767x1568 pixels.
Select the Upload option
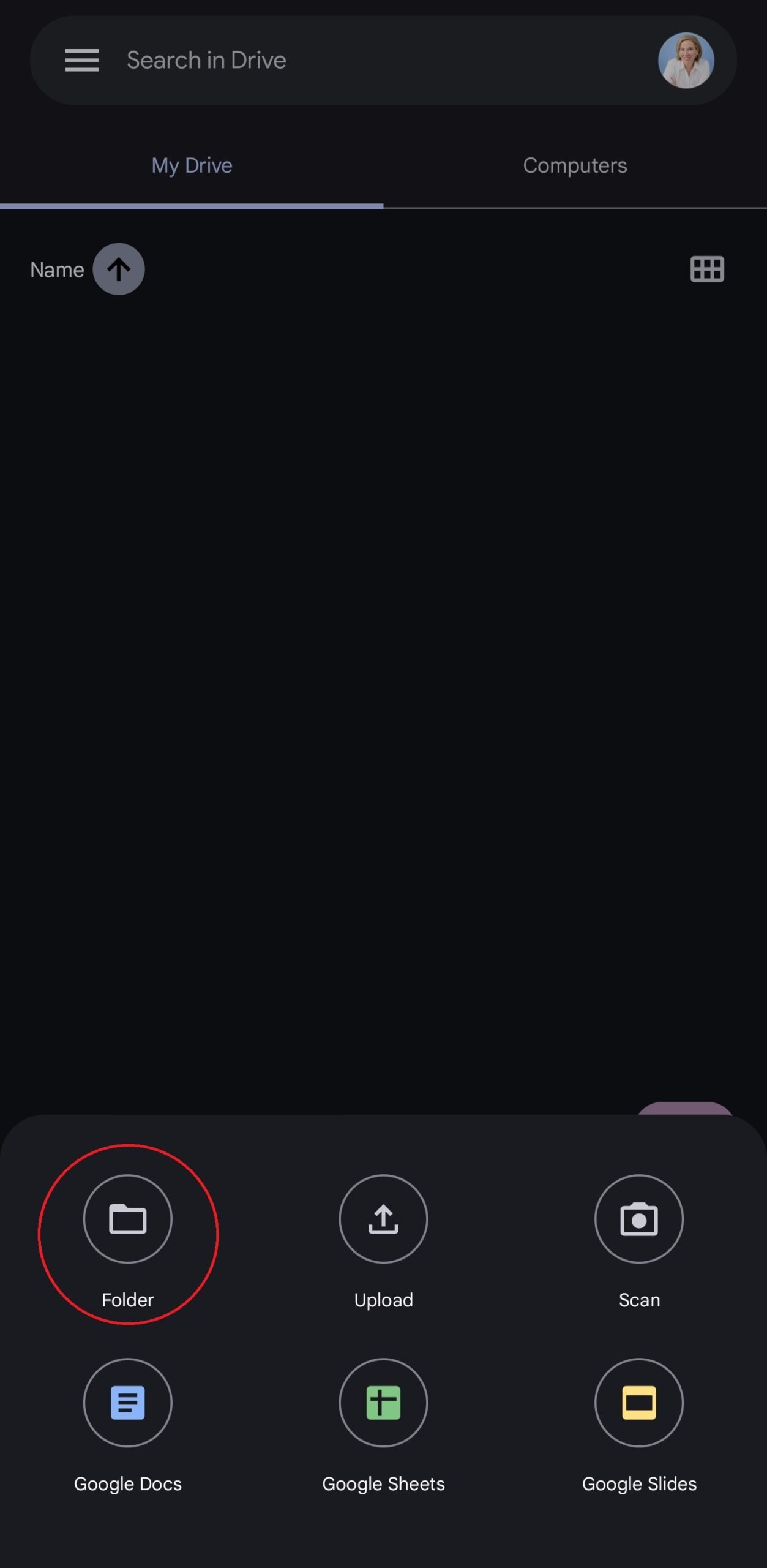pyautogui.click(x=383, y=1219)
